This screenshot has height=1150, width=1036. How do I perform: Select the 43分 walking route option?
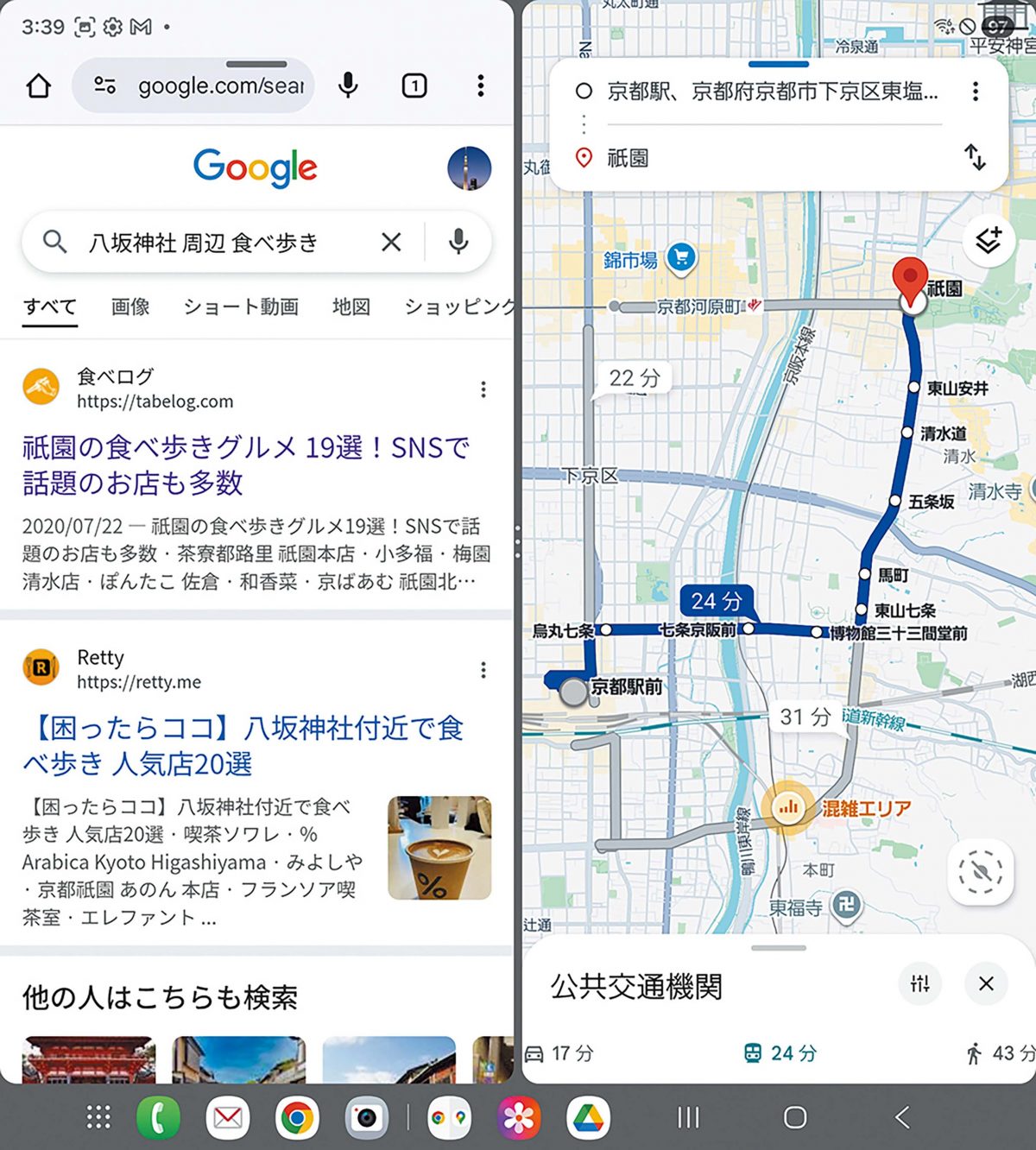(1000, 1053)
